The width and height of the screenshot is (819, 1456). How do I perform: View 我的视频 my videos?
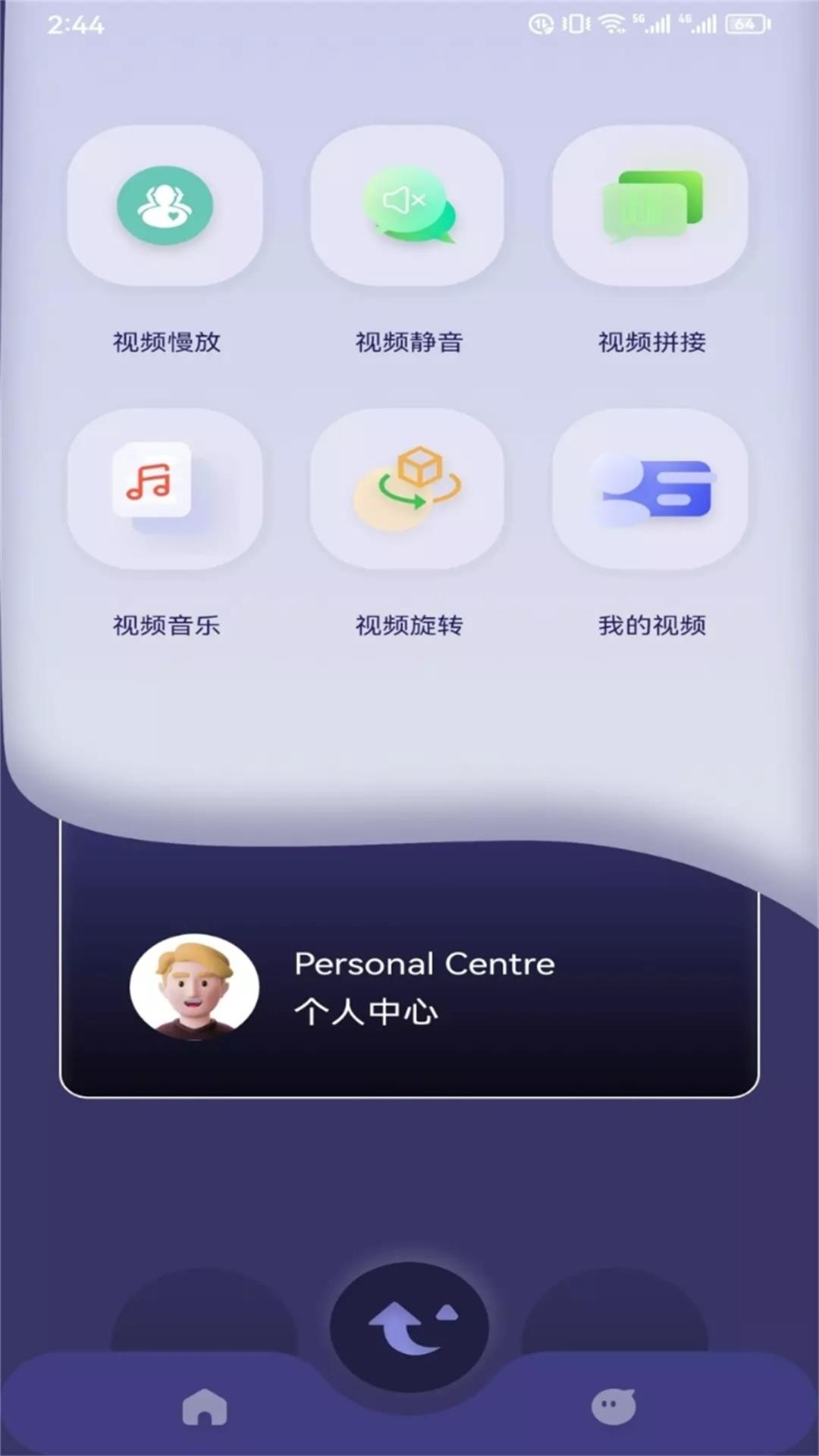point(651,489)
